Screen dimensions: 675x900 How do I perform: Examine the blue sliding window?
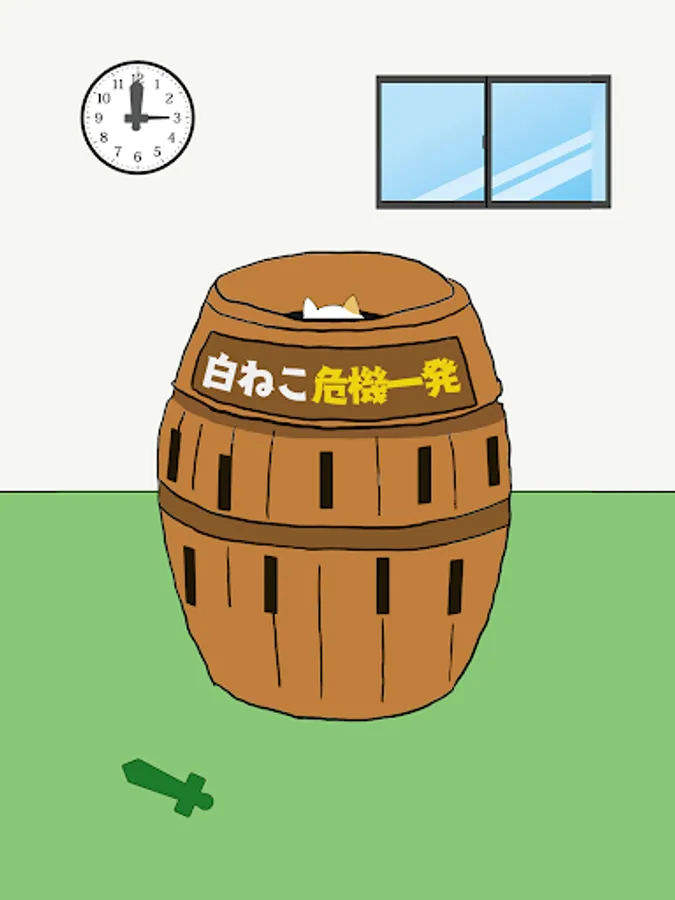pyautogui.click(x=493, y=141)
